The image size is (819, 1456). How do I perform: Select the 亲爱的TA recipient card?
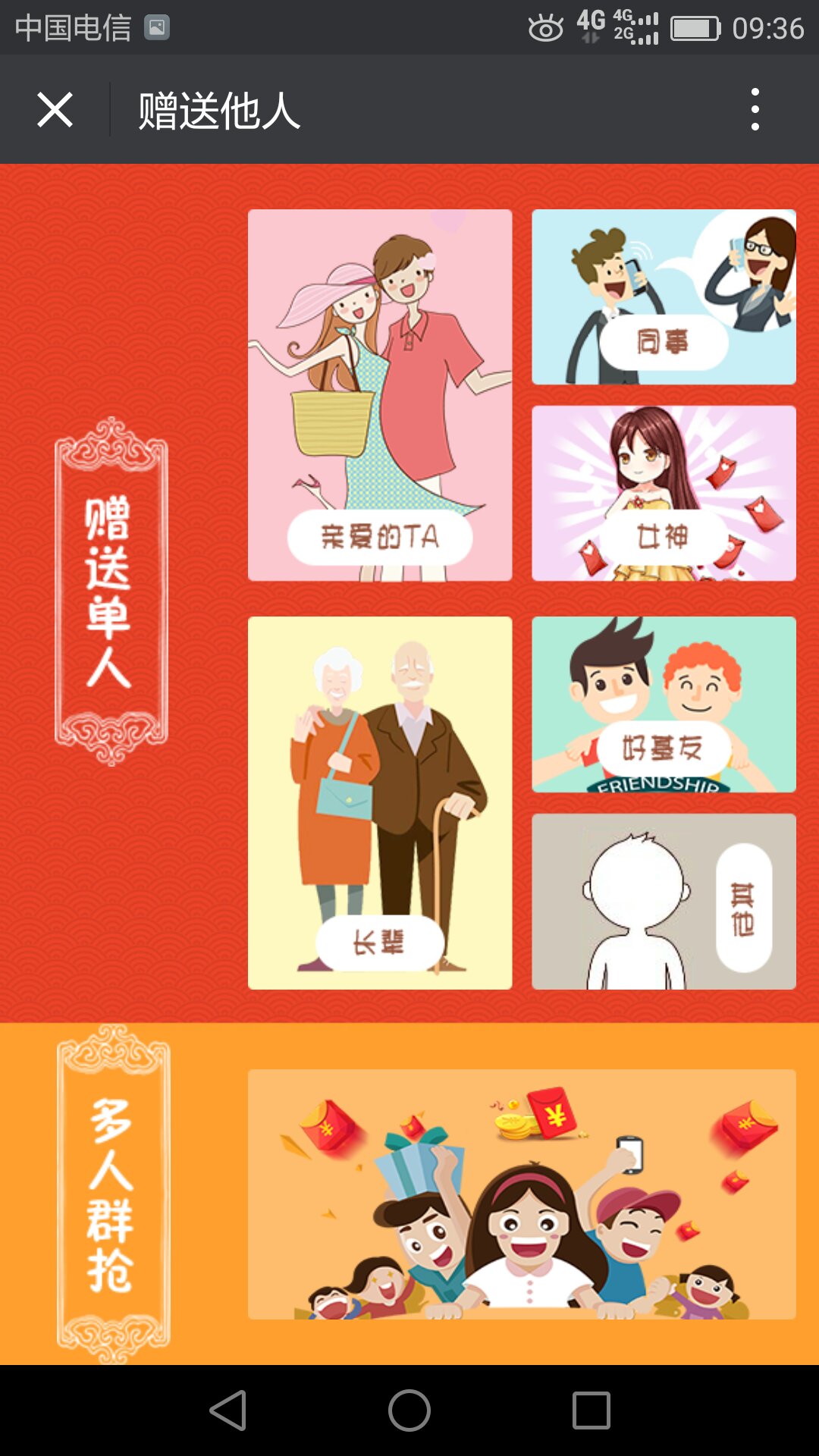point(380,395)
